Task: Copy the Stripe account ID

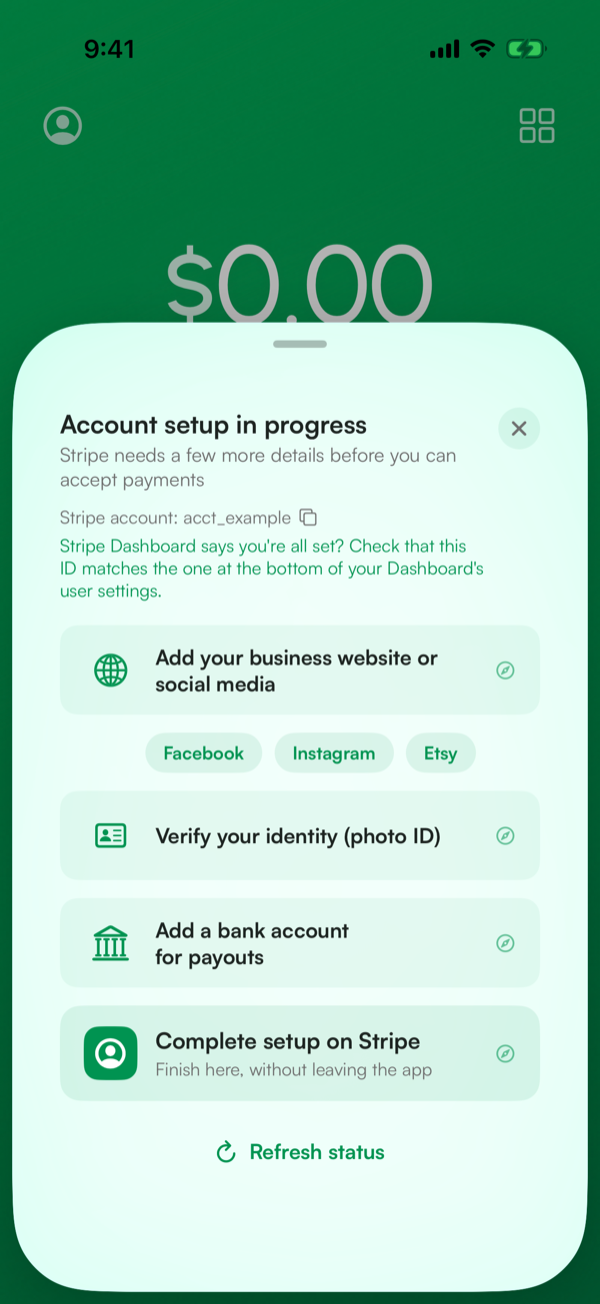Action: (x=309, y=518)
